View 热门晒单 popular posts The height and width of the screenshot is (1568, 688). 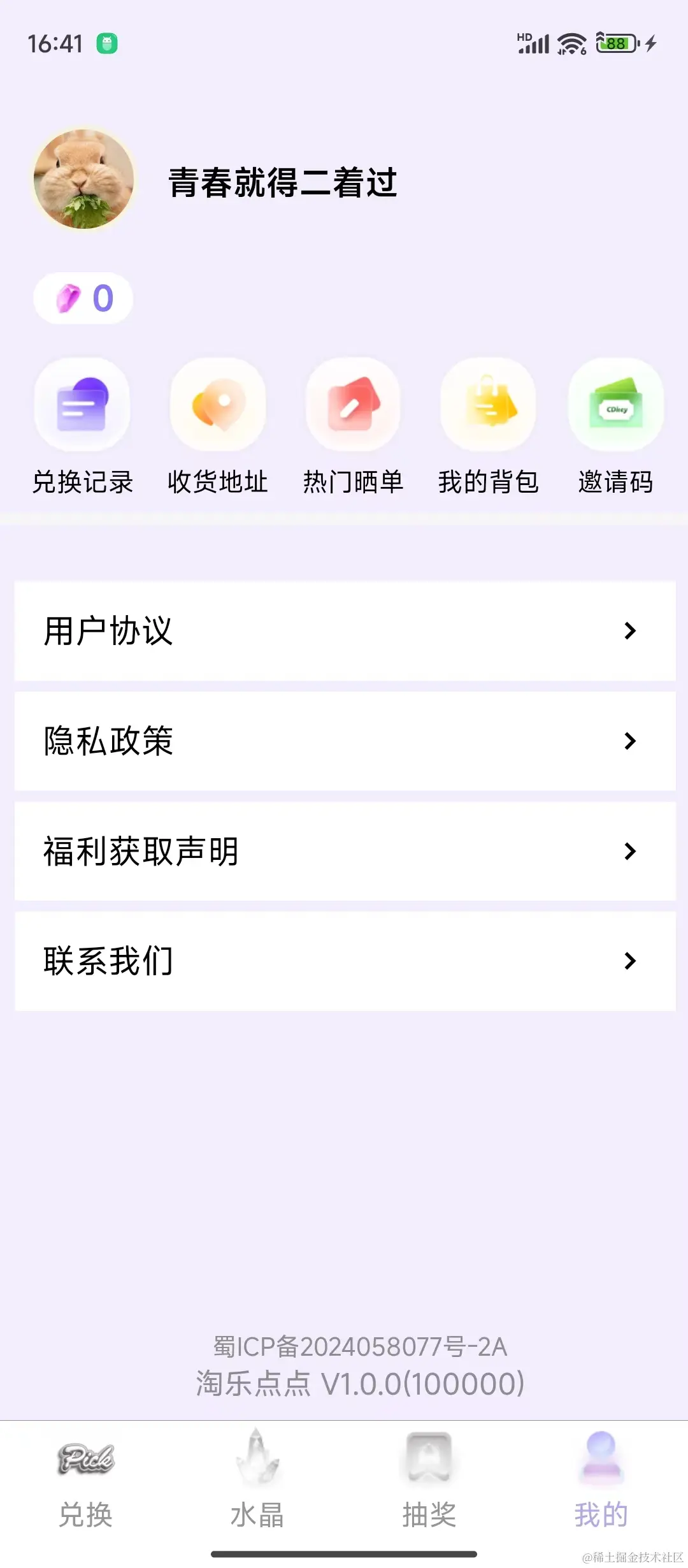(x=353, y=426)
